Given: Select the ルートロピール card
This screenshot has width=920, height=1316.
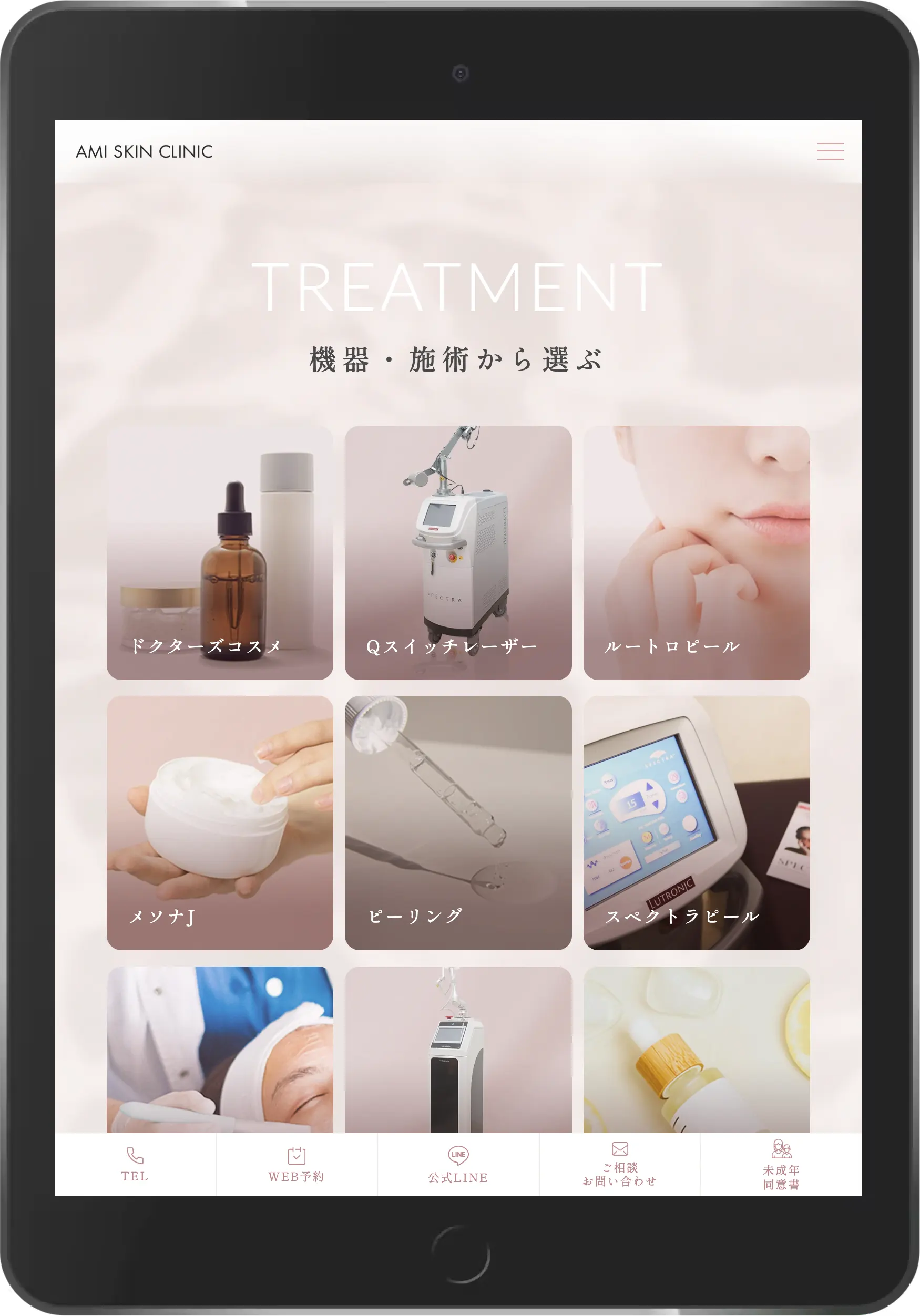Looking at the screenshot, I should [x=697, y=552].
